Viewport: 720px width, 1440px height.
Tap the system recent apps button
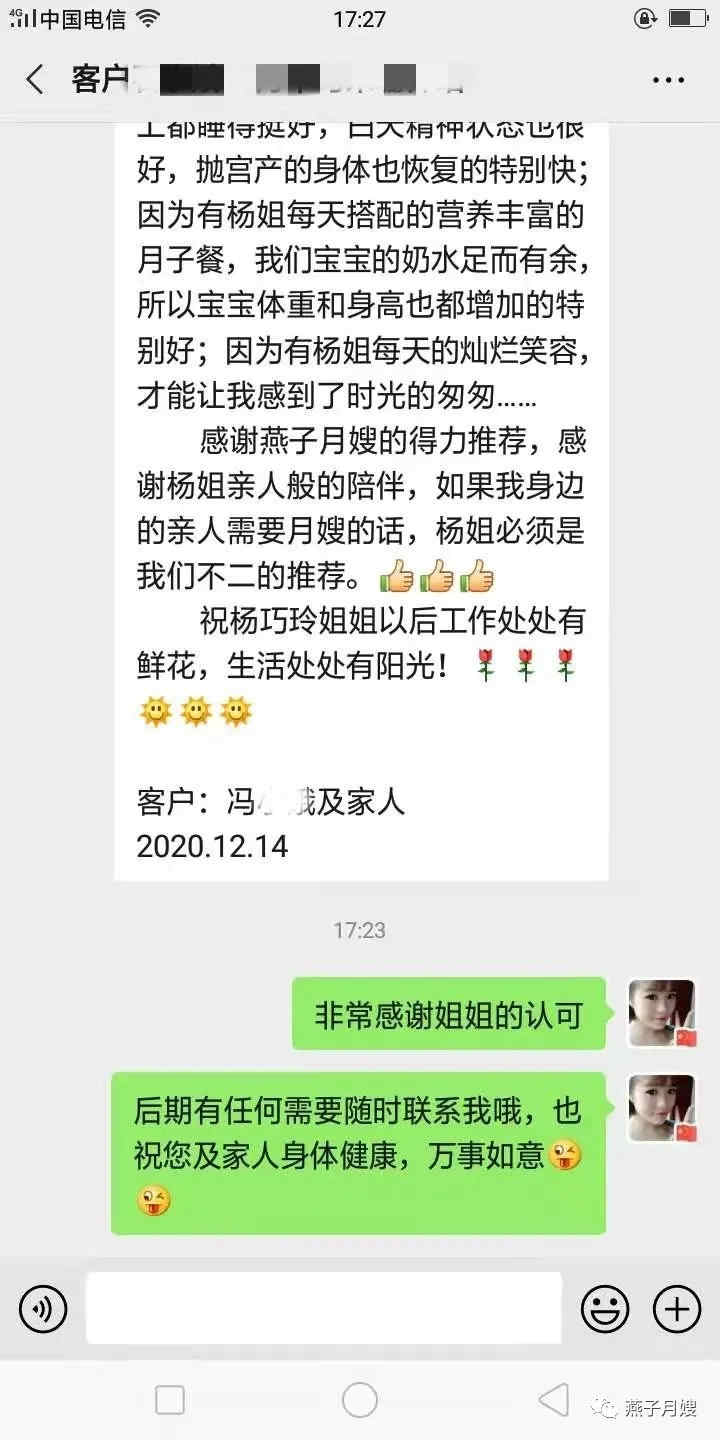(x=170, y=1400)
